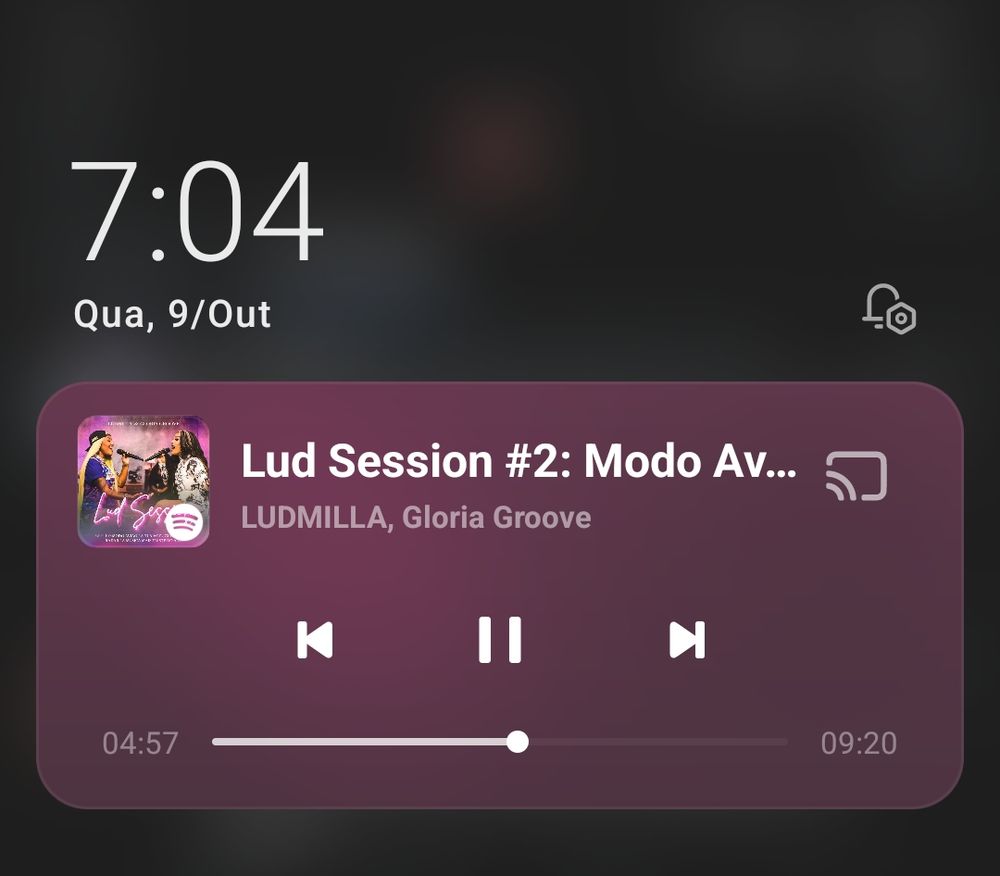Skip to the next track
The image size is (1000, 876).
pyautogui.click(x=687, y=640)
